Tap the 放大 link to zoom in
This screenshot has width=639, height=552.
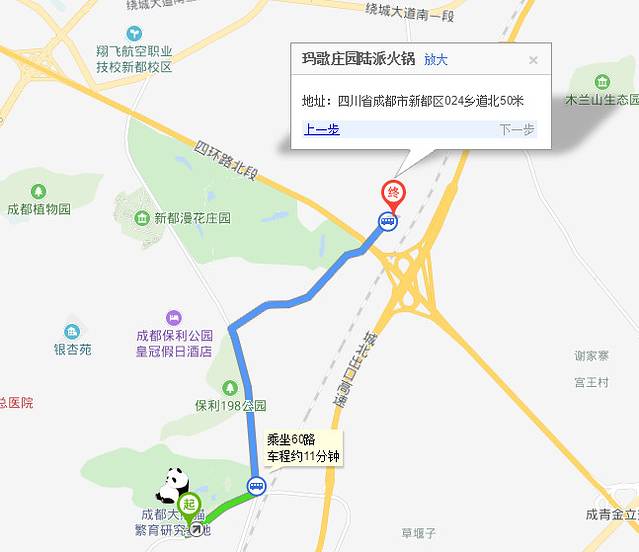[436, 60]
